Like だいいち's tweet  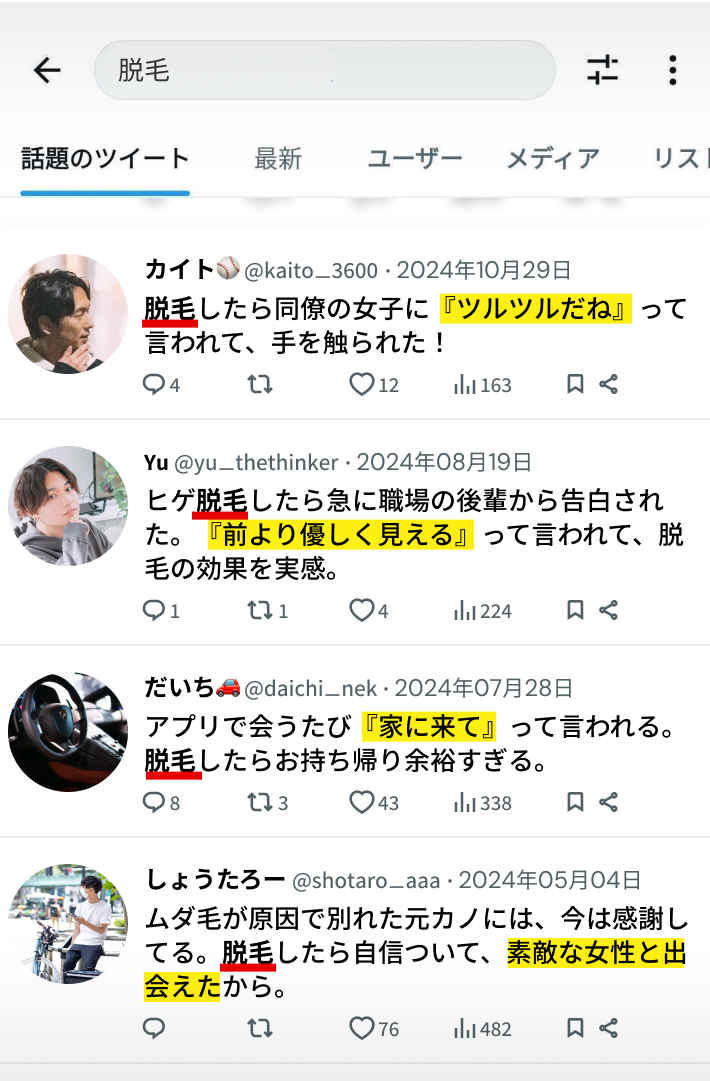(361, 802)
